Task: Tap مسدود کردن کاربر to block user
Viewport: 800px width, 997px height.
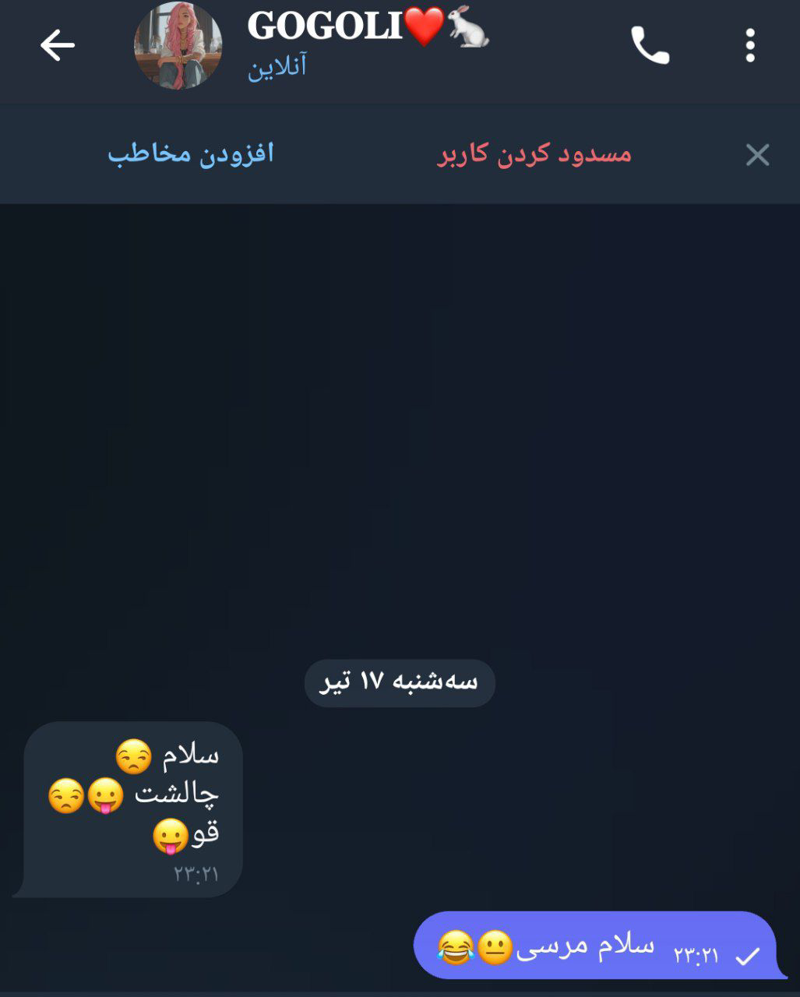Action: pos(535,154)
